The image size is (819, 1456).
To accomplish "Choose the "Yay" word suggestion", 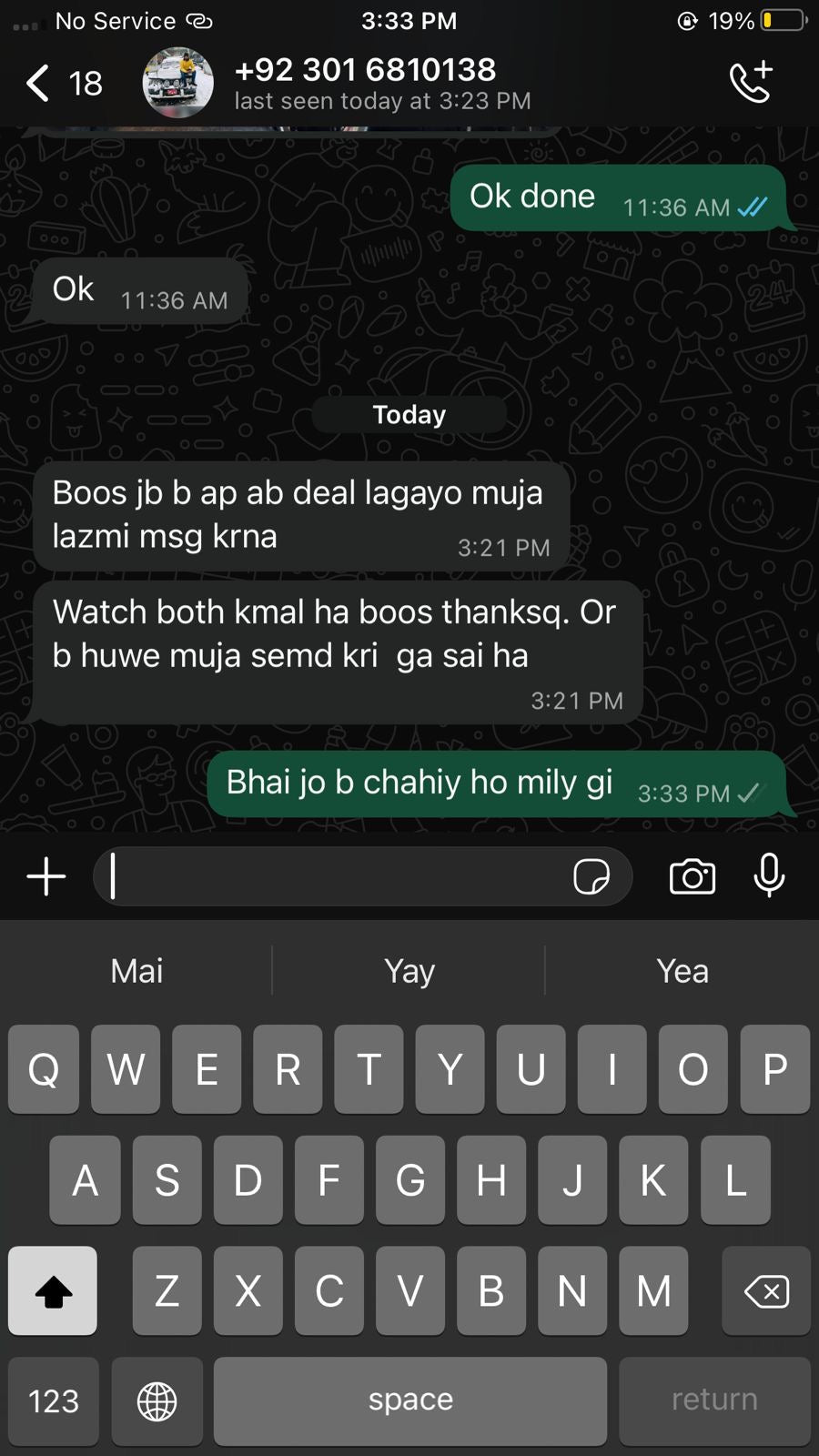I will pyautogui.click(x=409, y=971).
